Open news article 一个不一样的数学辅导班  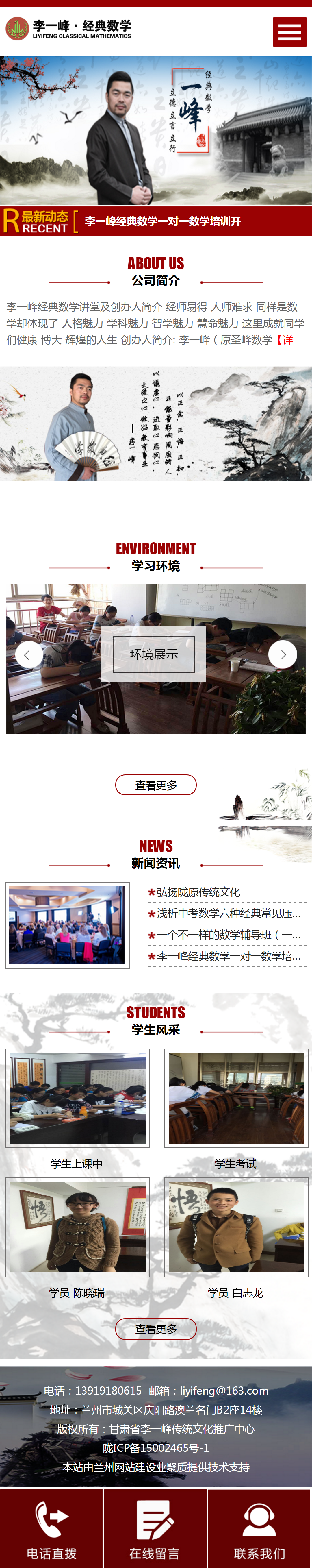click(228, 934)
